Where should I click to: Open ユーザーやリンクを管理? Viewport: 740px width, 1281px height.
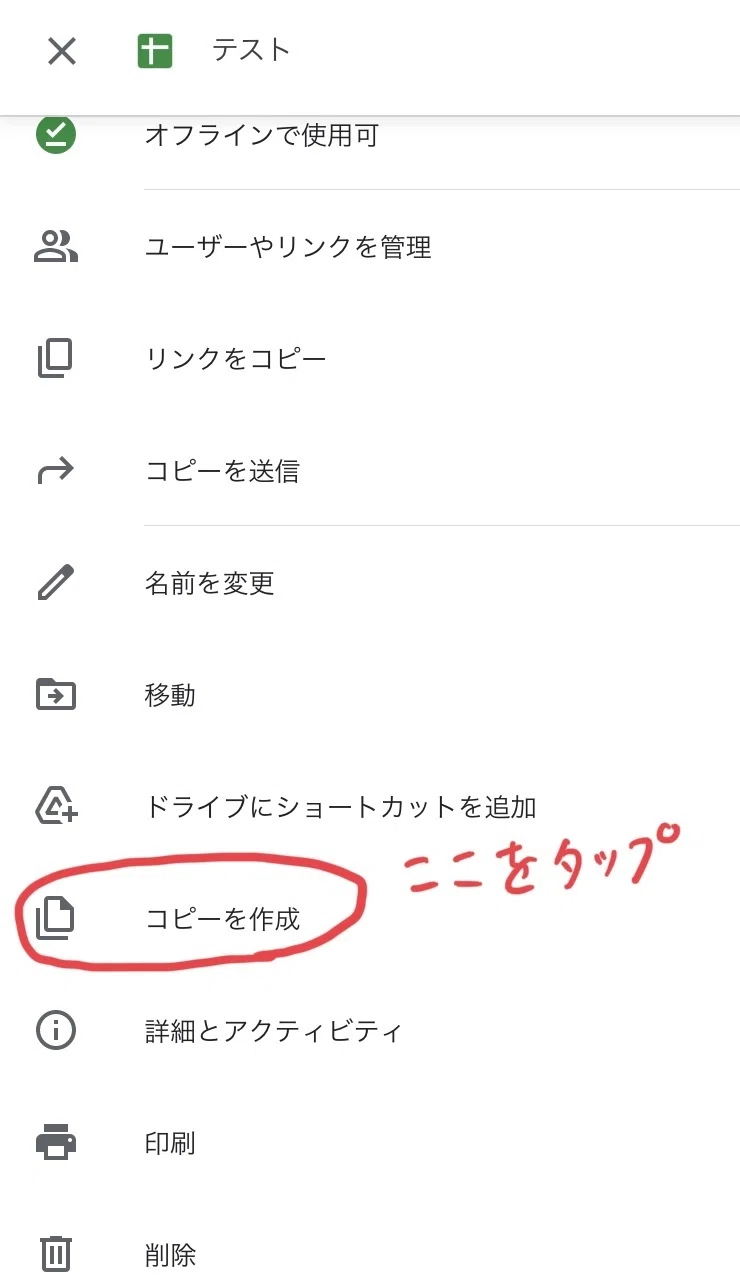[370, 246]
